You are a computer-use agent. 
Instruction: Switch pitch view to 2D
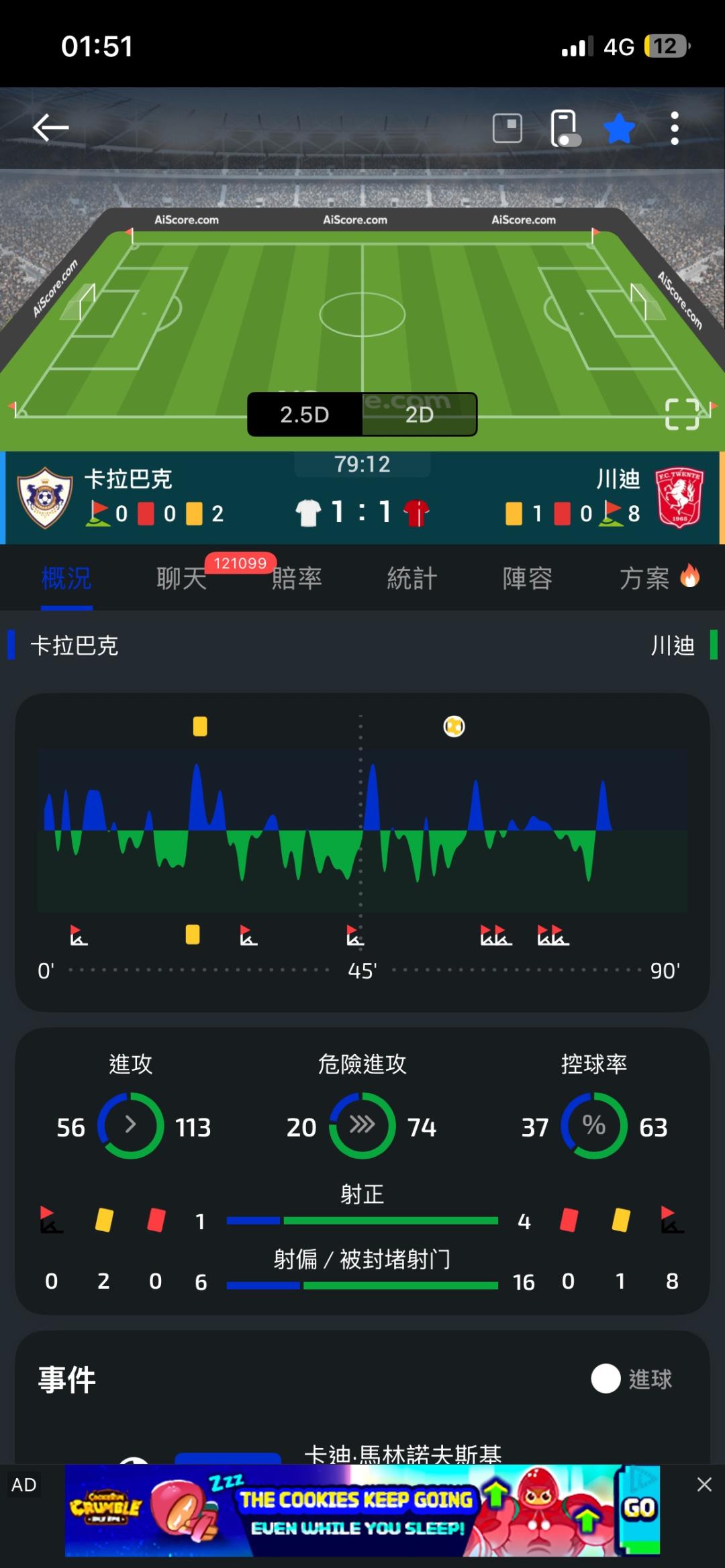pyautogui.click(x=420, y=415)
